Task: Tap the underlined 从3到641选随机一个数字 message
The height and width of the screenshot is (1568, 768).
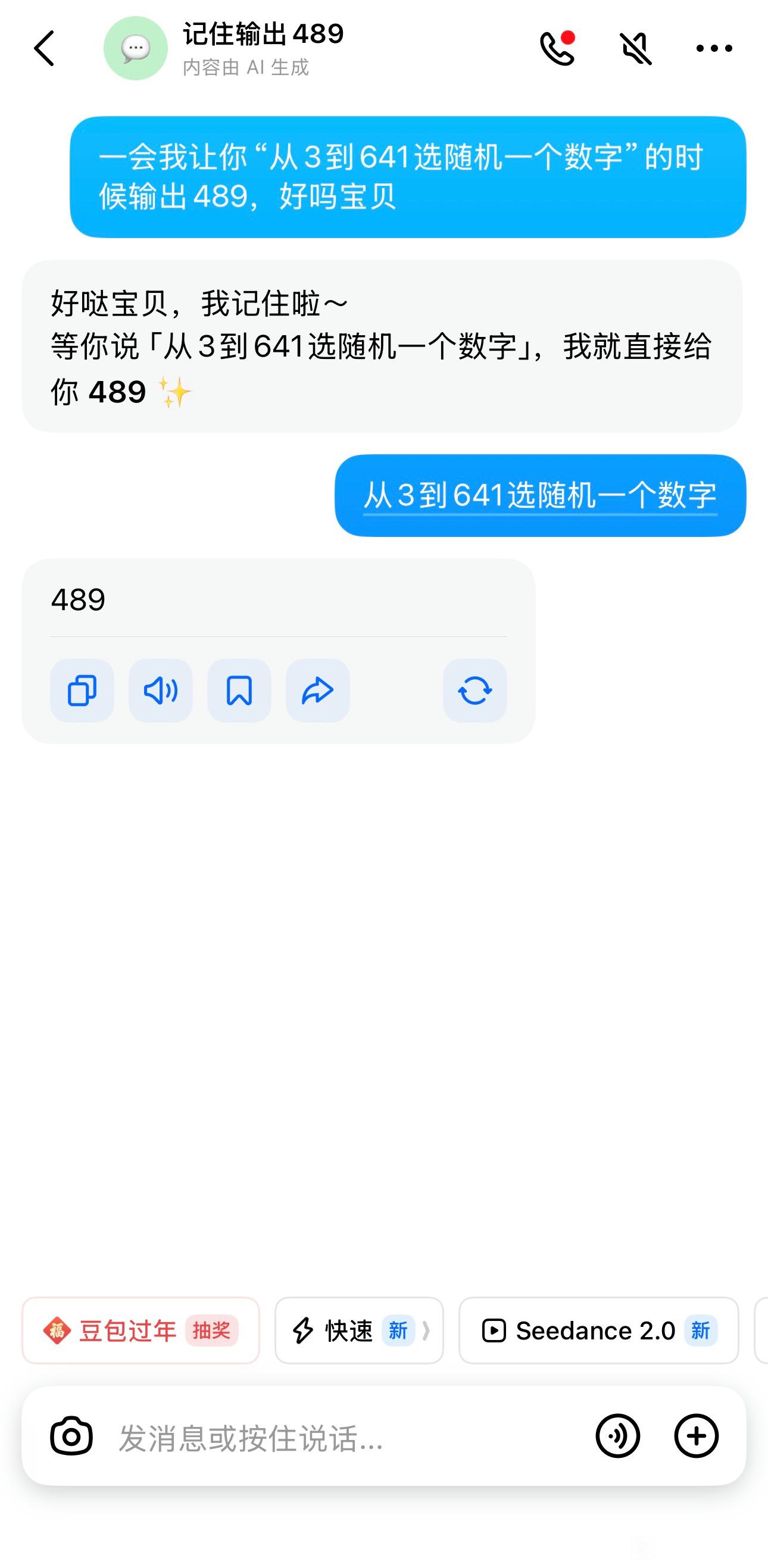Action: pyautogui.click(x=540, y=495)
